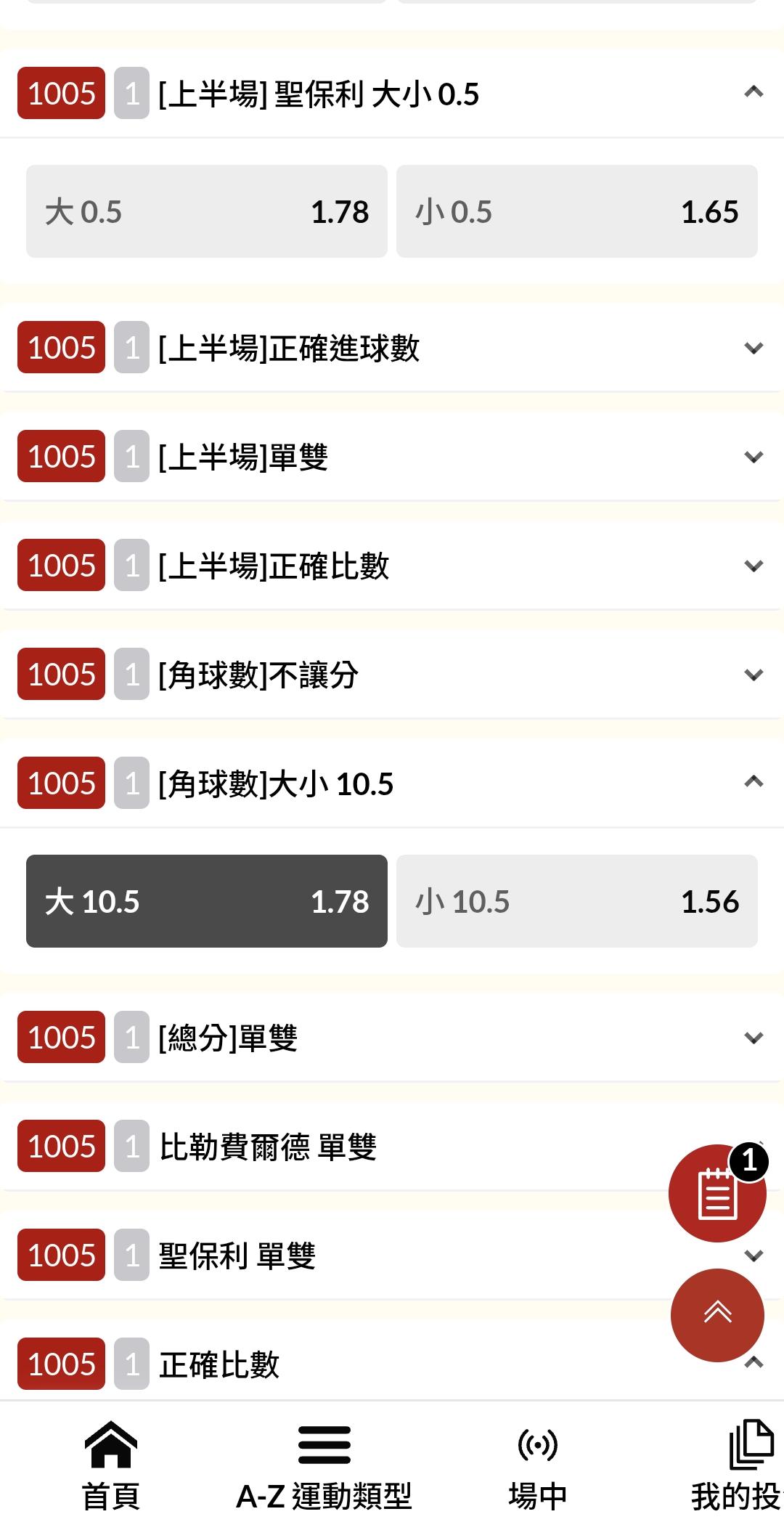Deselect the 大 10.5 bet option
The image size is (784, 1530).
point(207,901)
